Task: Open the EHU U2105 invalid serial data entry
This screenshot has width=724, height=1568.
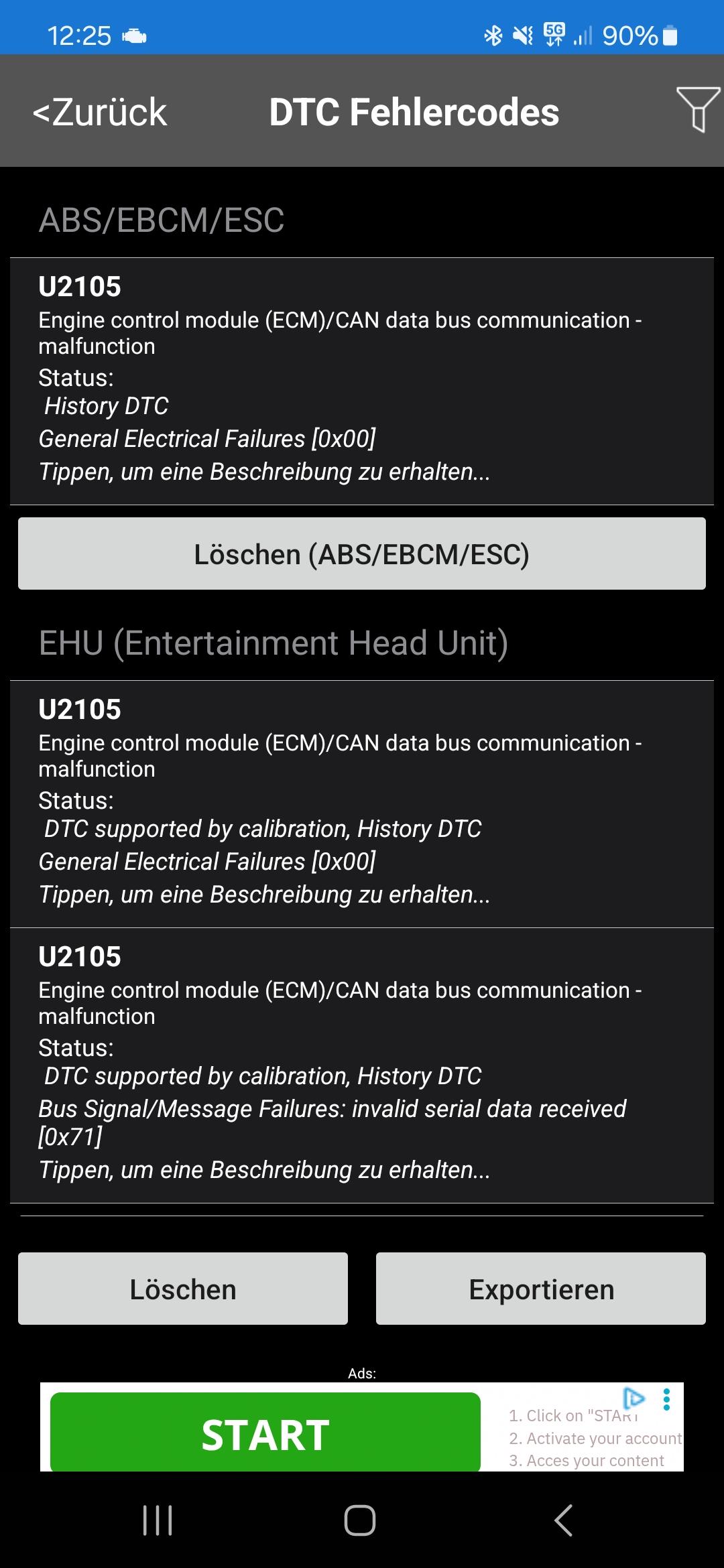Action: pos(362,1065)
